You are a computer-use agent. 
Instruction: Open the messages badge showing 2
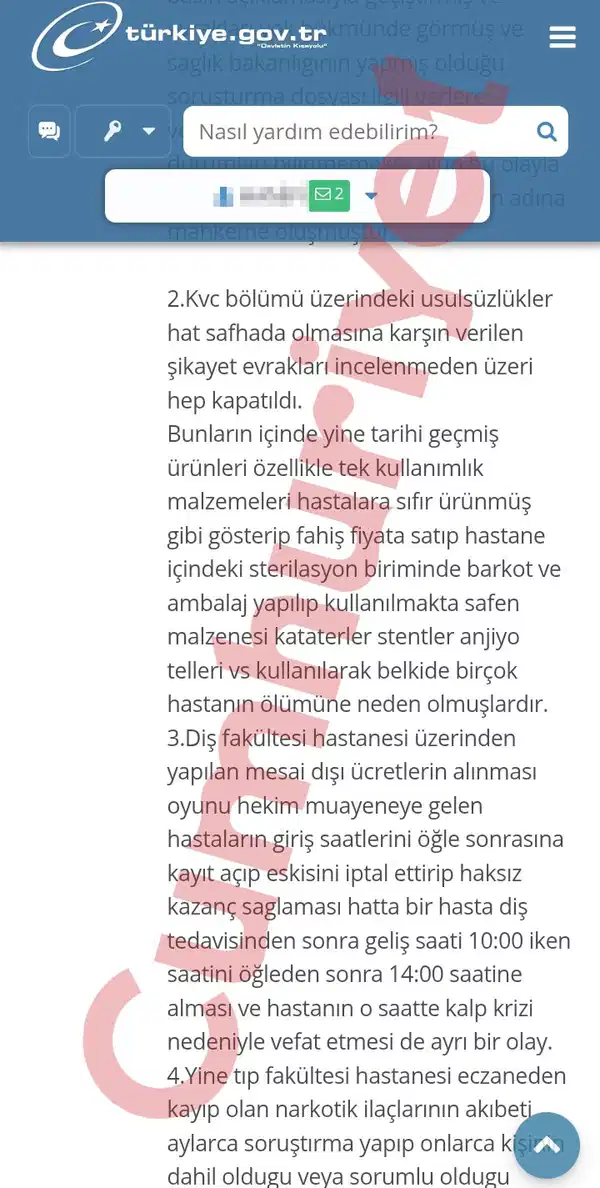(329, 195)
